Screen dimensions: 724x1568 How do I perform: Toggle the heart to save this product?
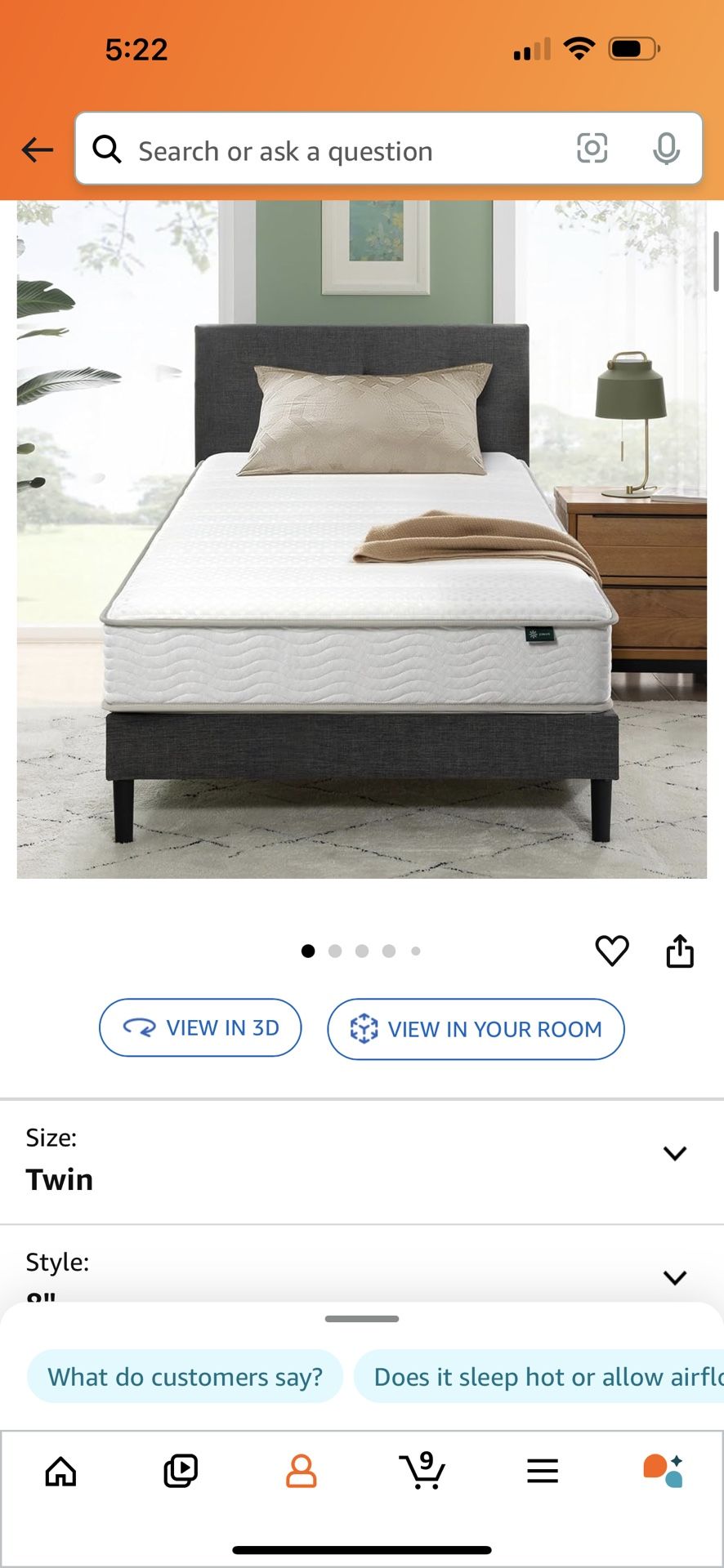[x=612, y=950]
